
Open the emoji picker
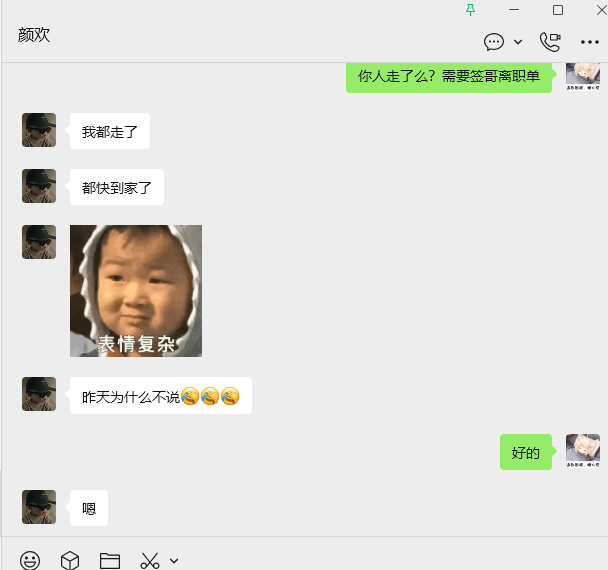[30, 560]
